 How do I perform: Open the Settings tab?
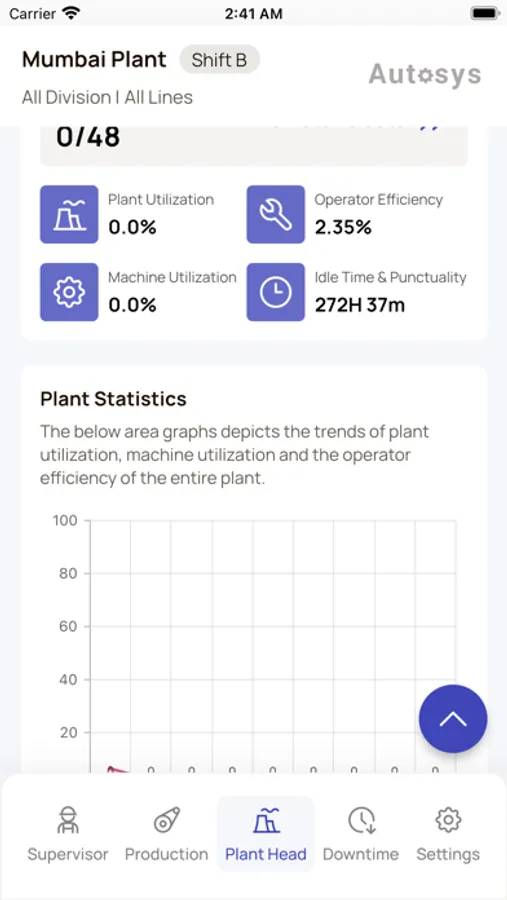click(448, 833)
